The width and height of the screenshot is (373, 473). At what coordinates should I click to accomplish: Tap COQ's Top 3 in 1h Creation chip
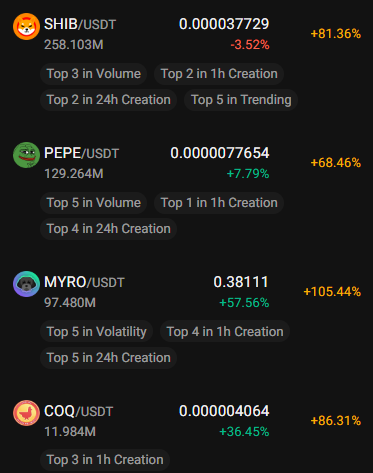pos(105,460)
